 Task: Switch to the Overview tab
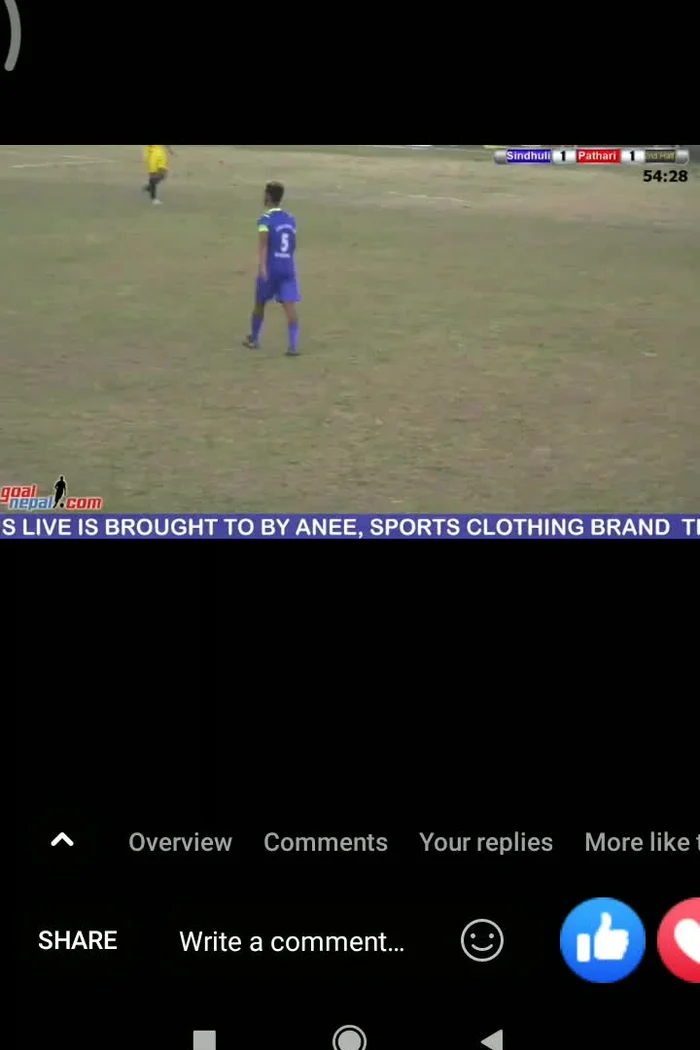pos(180,842)
